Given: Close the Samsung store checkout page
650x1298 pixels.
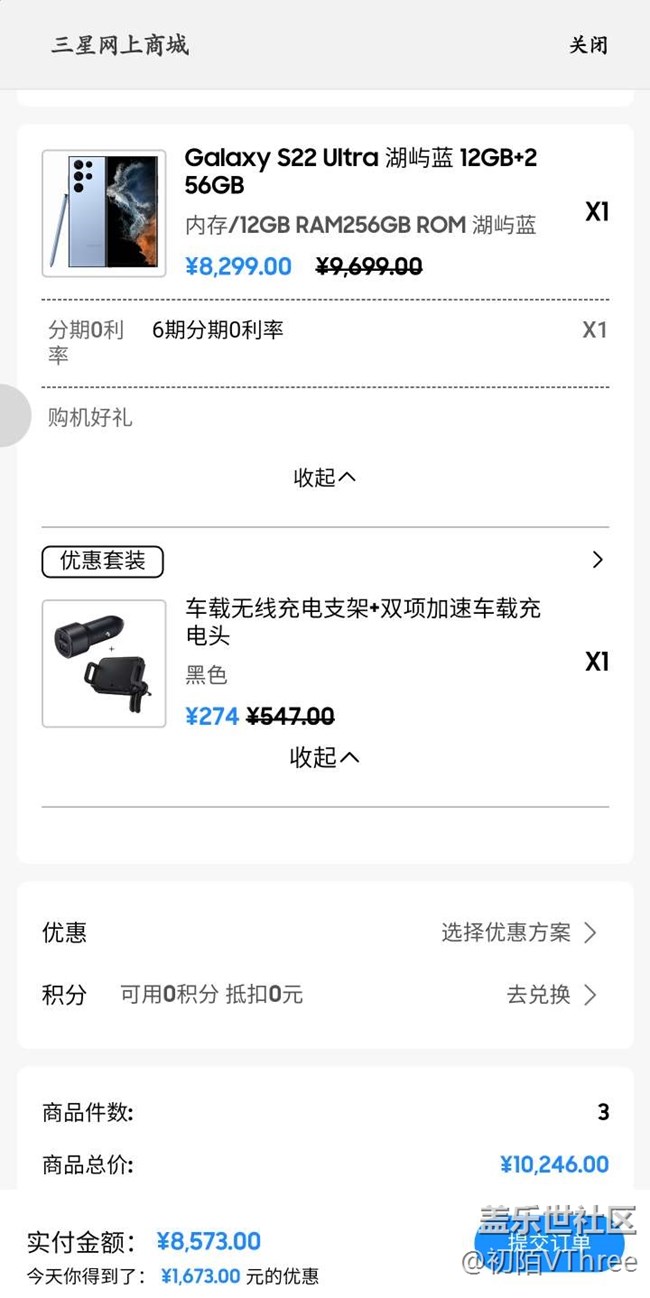Looking at the screenshot, I should point(588,45).
